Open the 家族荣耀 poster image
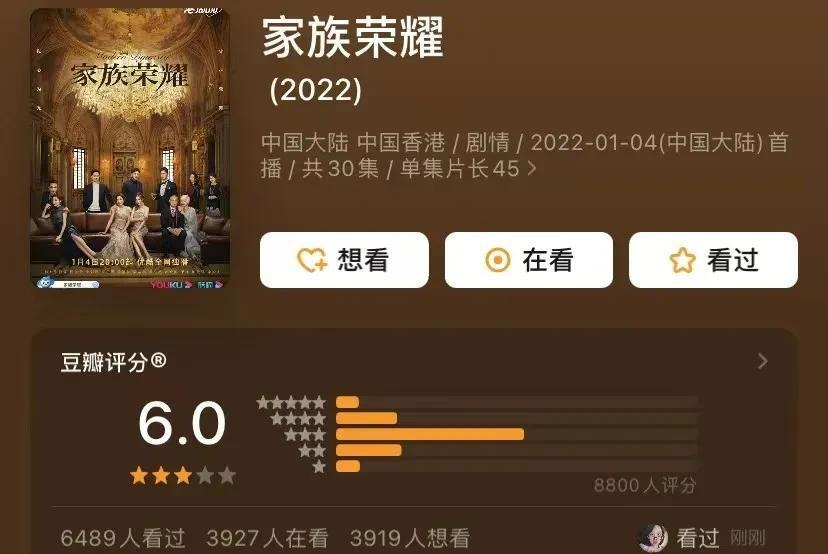Image resolution: width=828 pixels, height=554 pixels. pyautogui.click(x=130, y=150)
